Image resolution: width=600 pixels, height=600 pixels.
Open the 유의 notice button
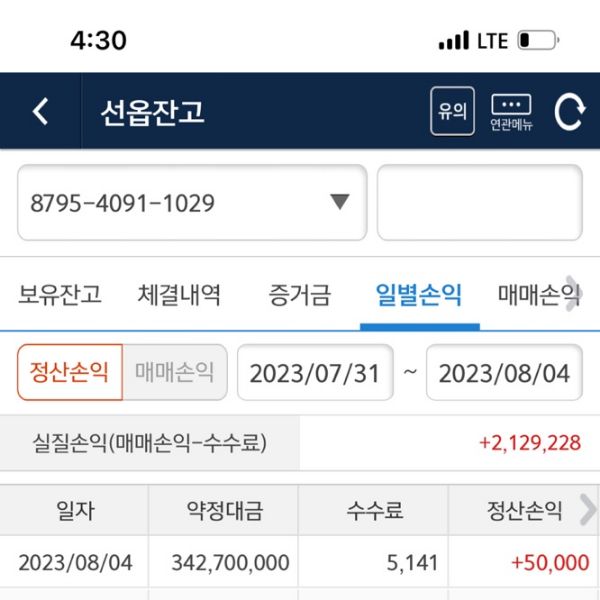click(x=452, y=112)
